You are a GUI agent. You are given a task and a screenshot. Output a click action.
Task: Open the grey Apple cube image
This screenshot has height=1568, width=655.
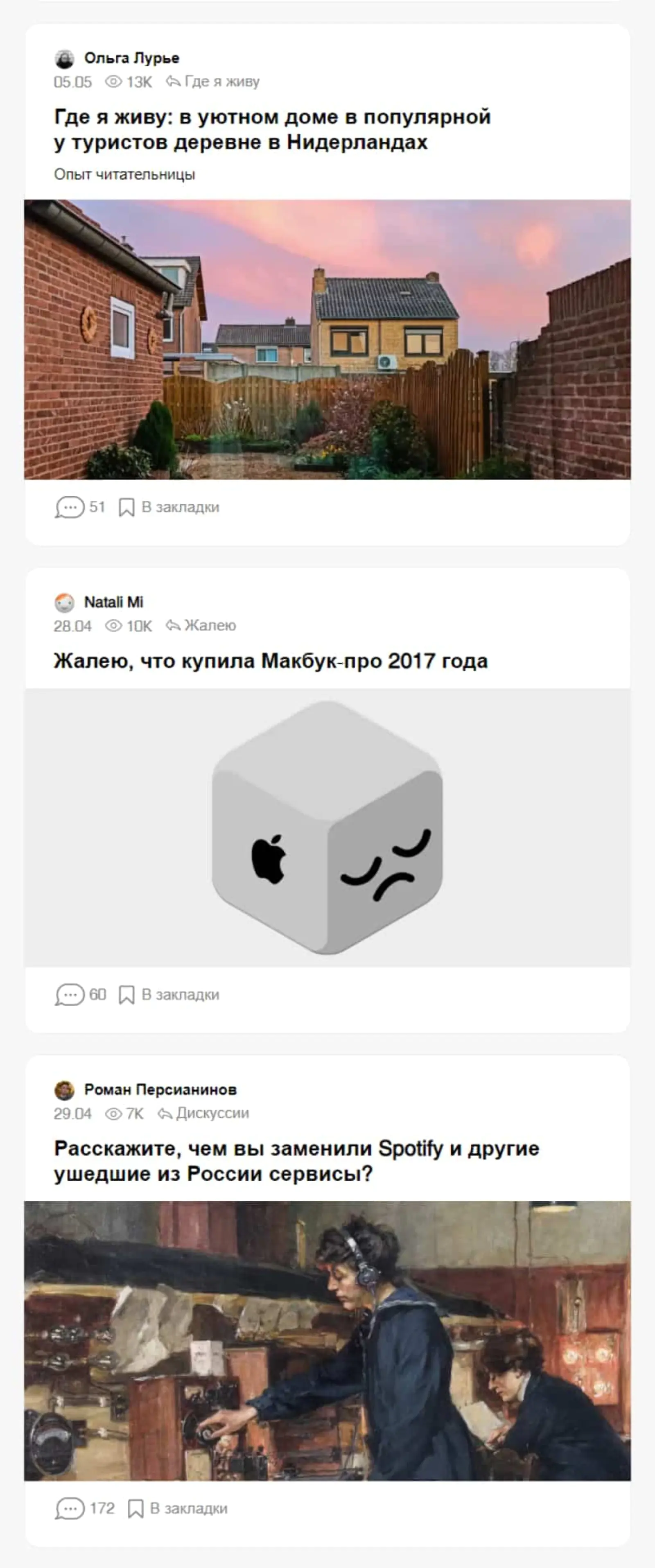(327, 827)
